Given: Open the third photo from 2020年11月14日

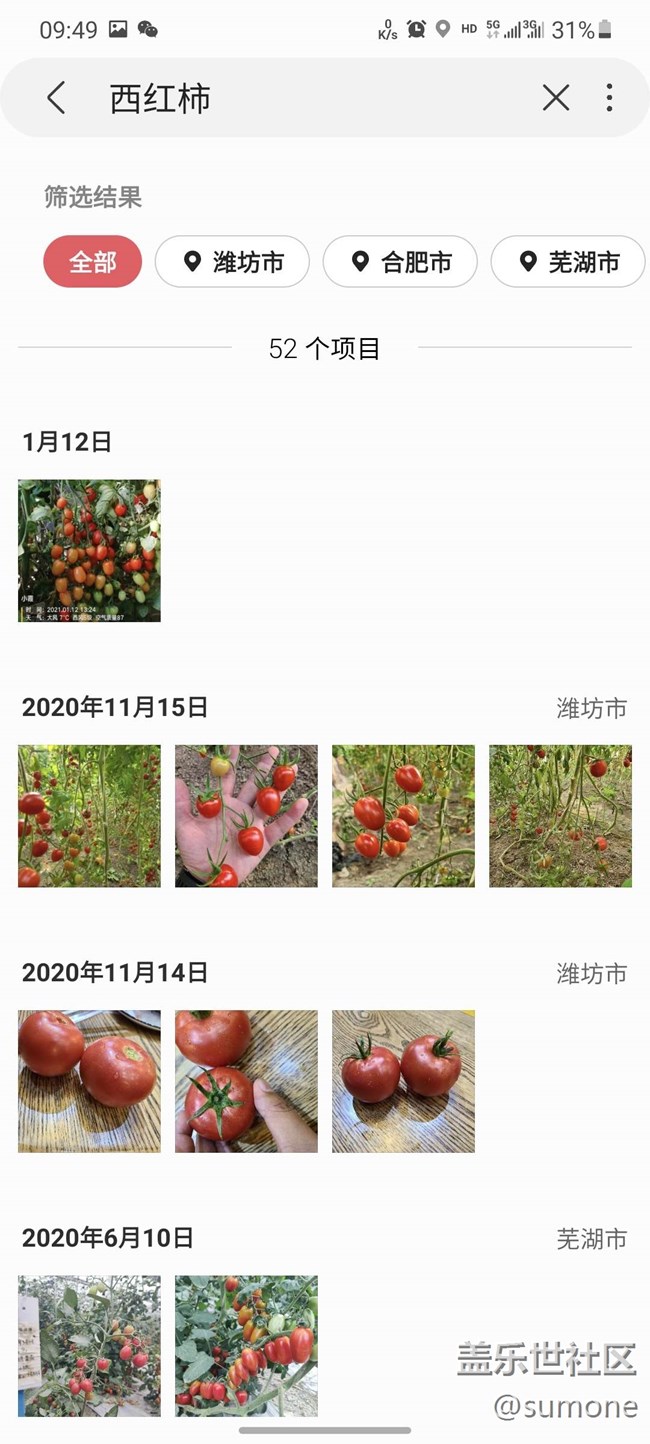Looking at the screenshot, I should click(403, 1081).
